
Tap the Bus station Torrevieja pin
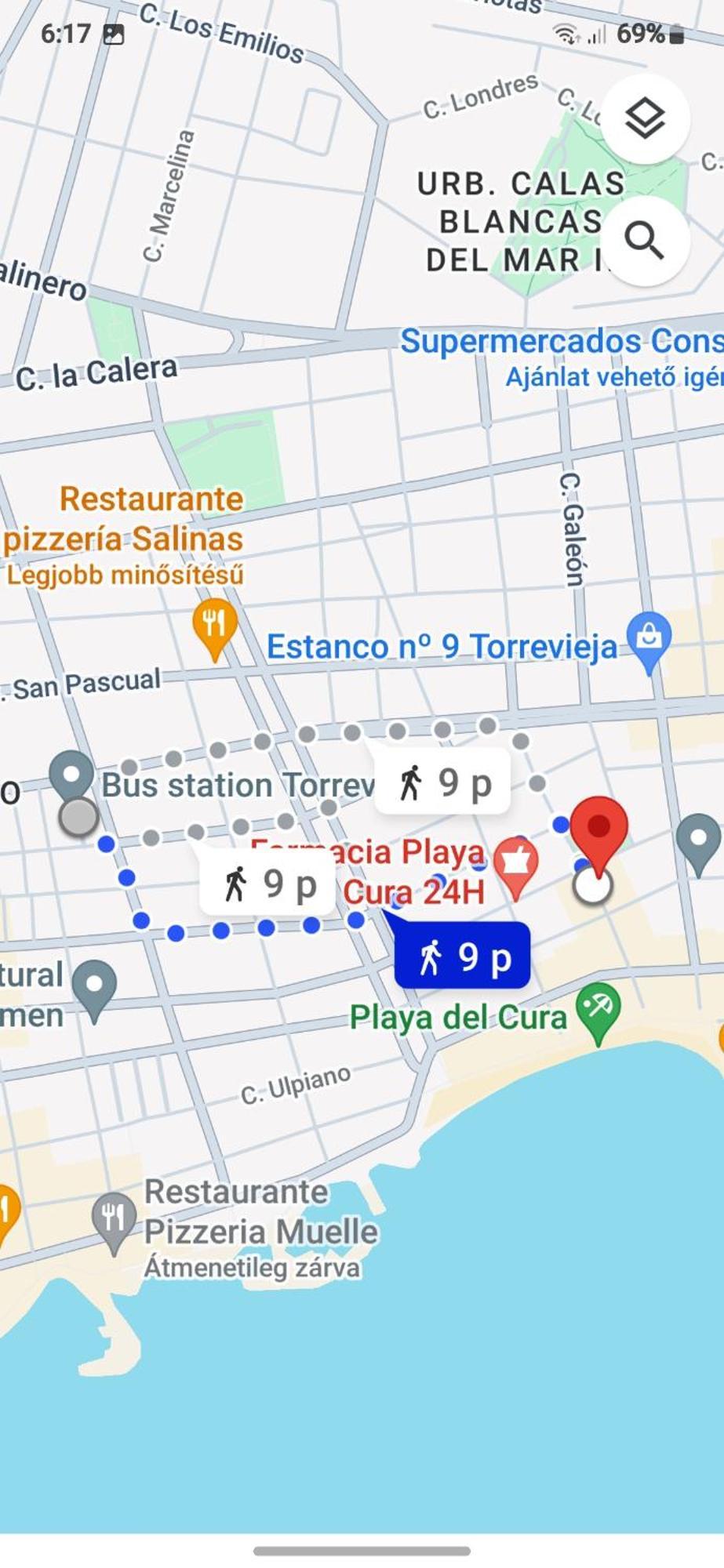tap(71, 775)
